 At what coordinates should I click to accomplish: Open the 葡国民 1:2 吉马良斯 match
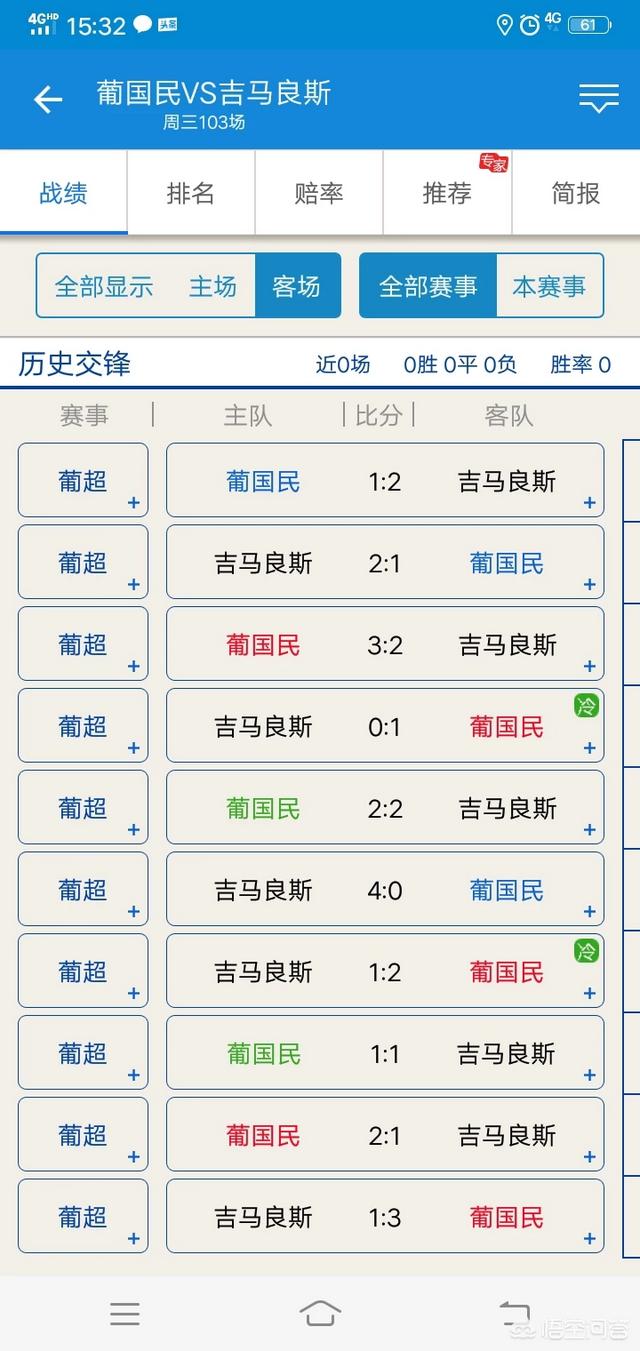coord(385,481)
